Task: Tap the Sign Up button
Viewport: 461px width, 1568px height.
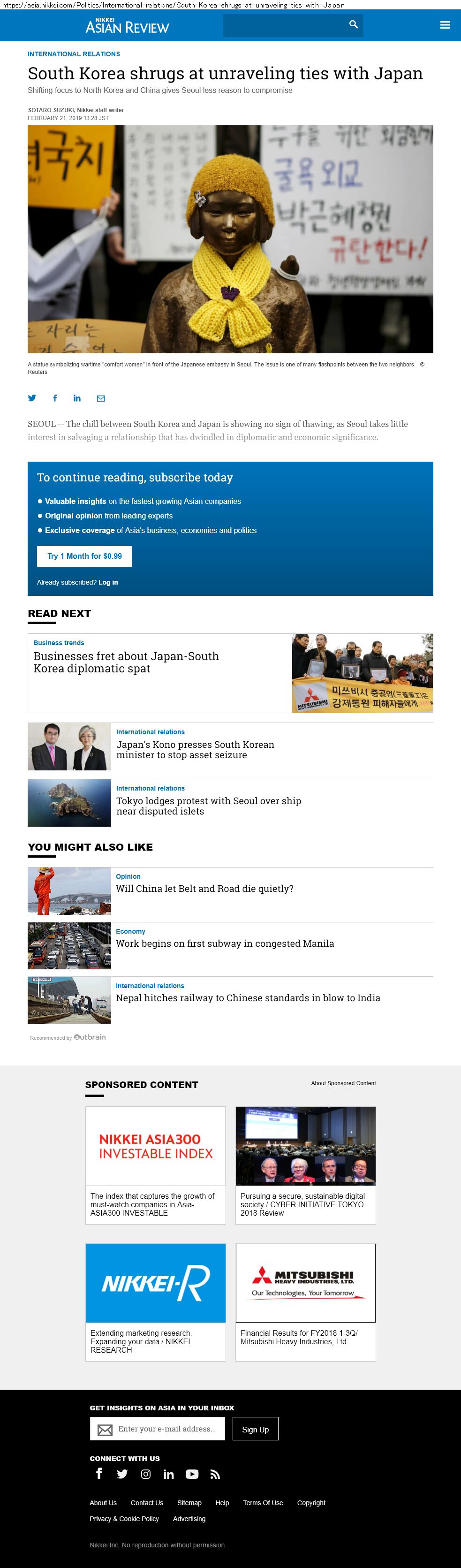Action: tap(255, 1429)
